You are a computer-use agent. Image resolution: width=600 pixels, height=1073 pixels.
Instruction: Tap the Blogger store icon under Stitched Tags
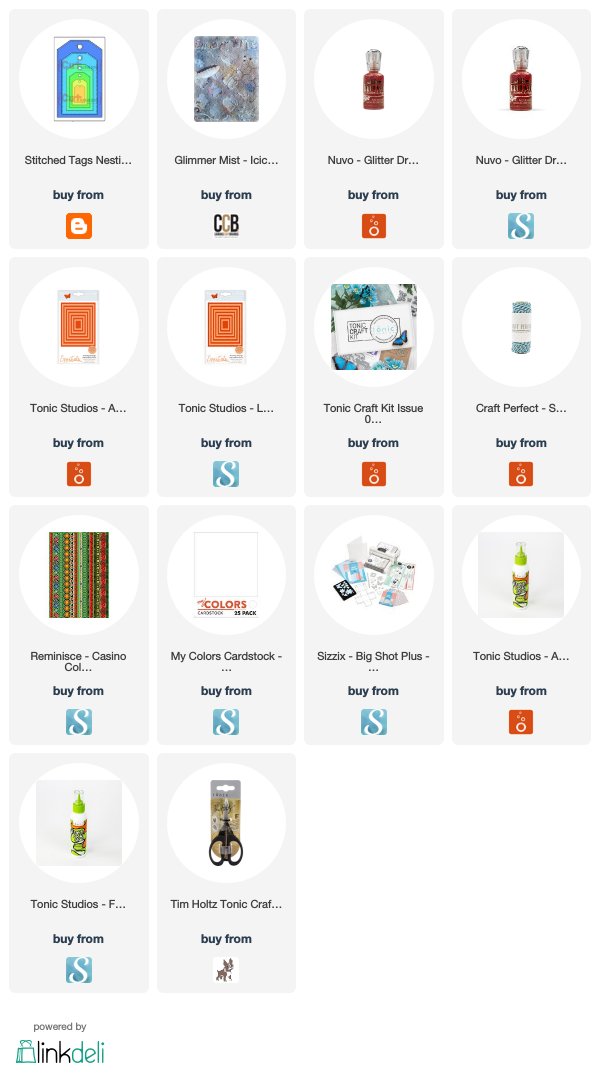(x=79, y=226)
